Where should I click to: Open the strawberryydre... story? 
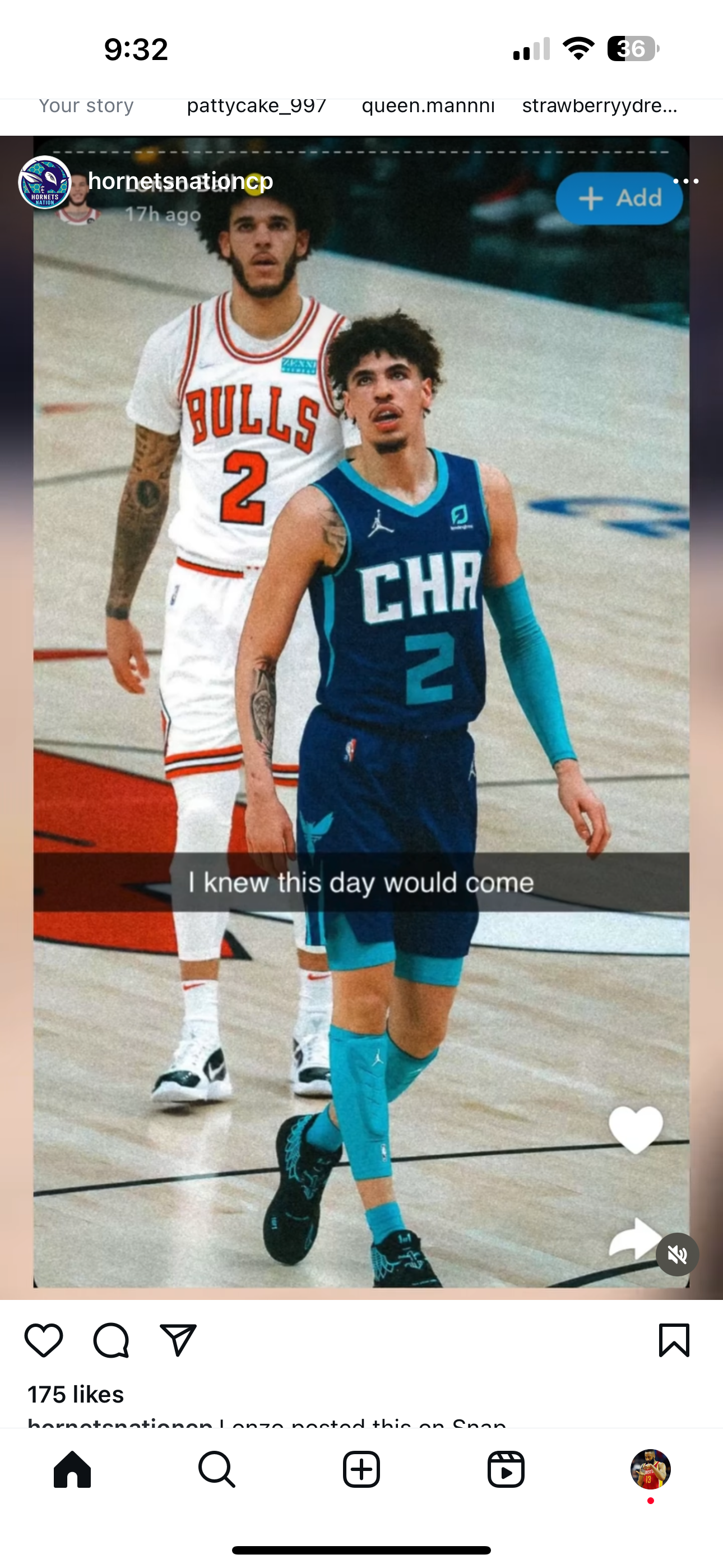600,106
